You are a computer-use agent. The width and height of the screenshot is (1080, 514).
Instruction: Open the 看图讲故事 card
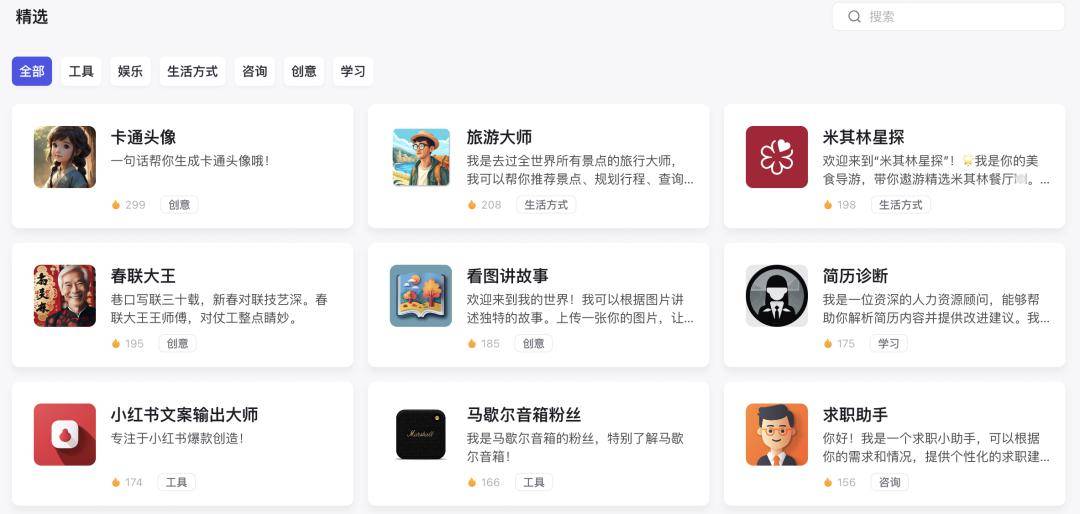[x=538, y=304]
